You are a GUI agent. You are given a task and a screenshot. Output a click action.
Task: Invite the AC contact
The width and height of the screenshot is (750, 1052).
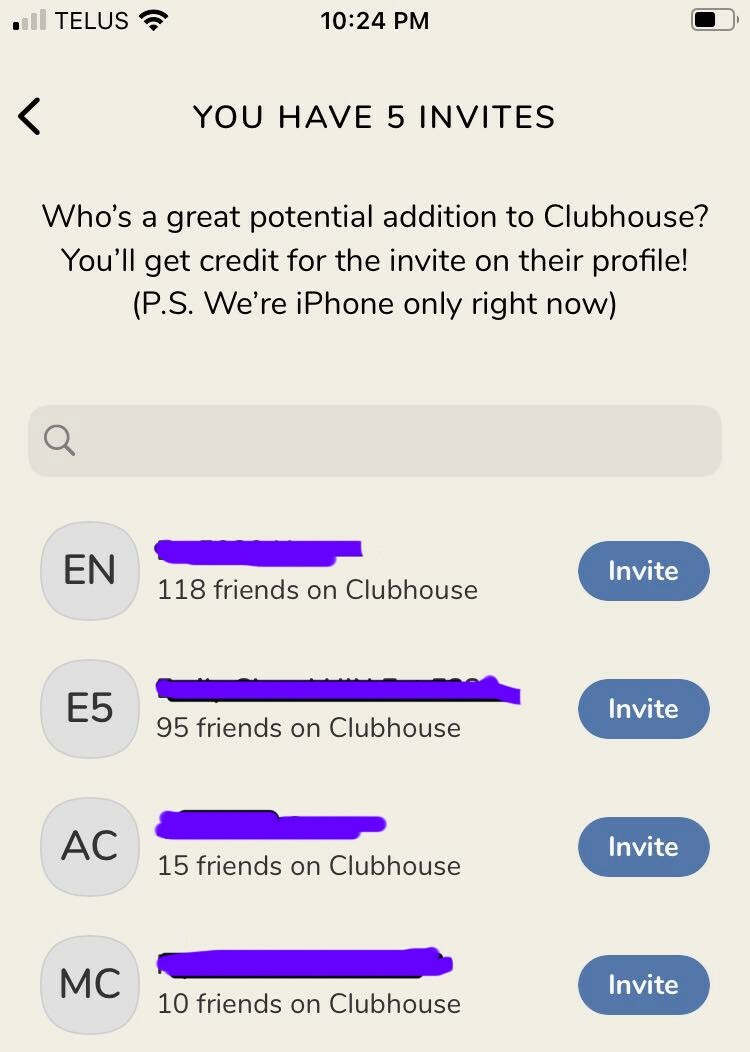click(x=643, y=846)
